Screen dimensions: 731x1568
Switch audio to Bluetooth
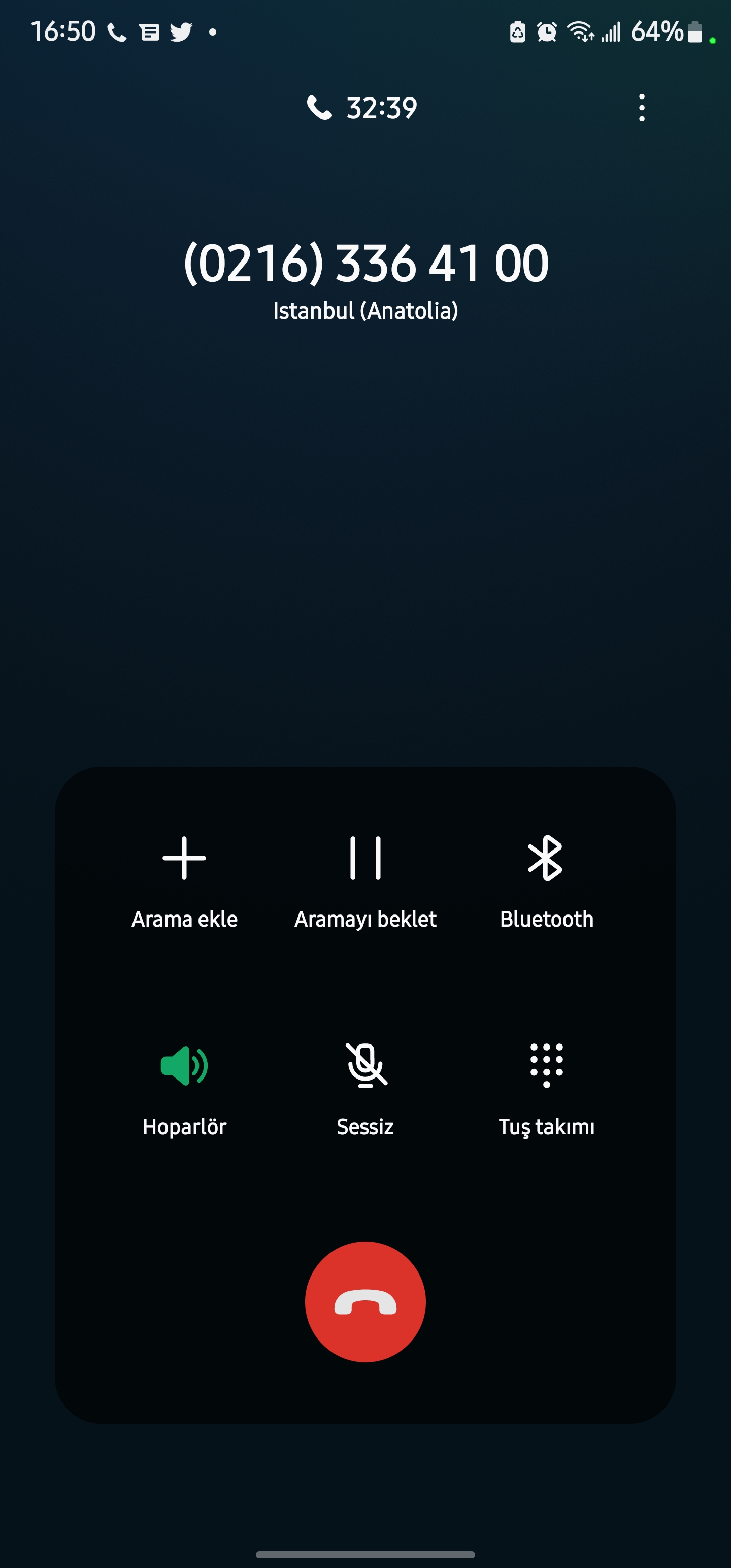click(546, 883)
